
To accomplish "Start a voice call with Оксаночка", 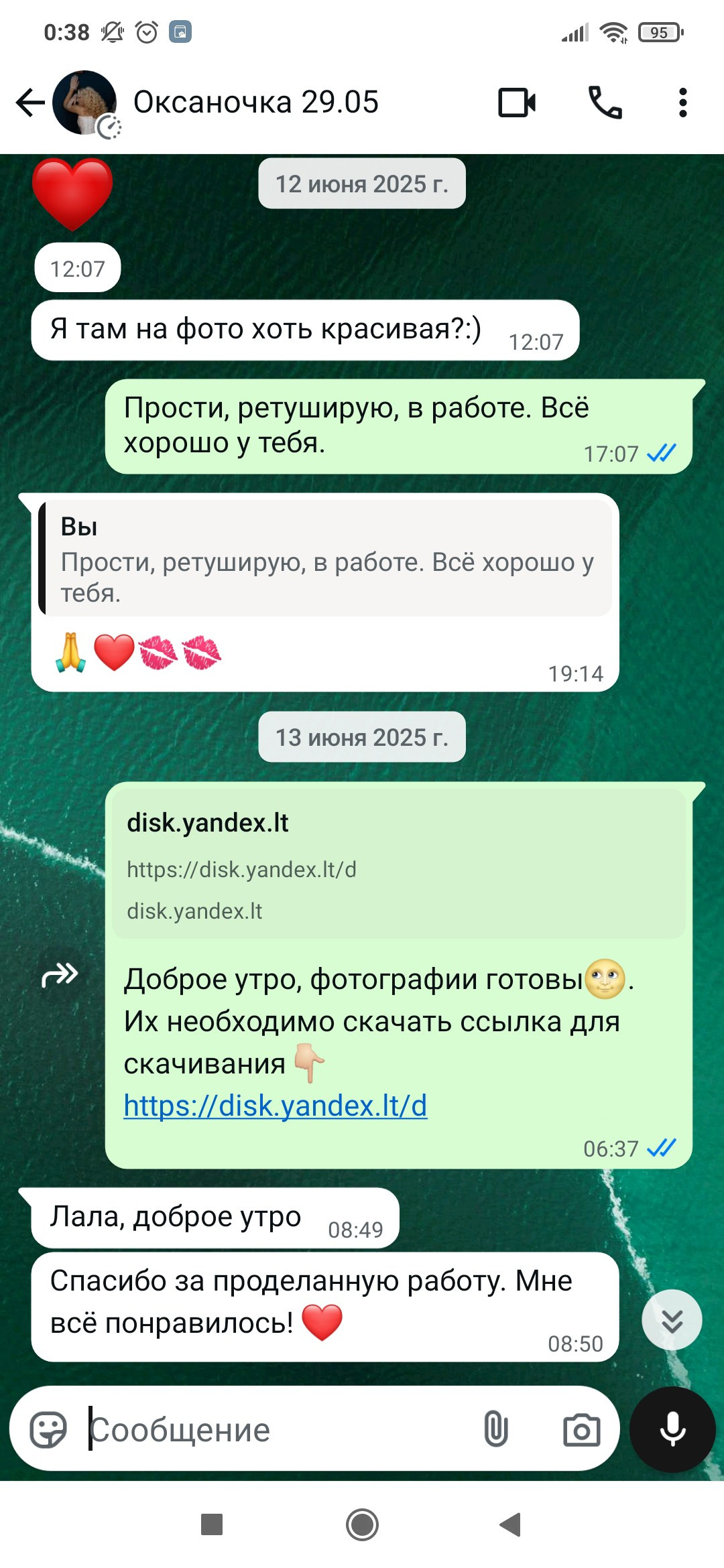I will (x=605, y=103).
